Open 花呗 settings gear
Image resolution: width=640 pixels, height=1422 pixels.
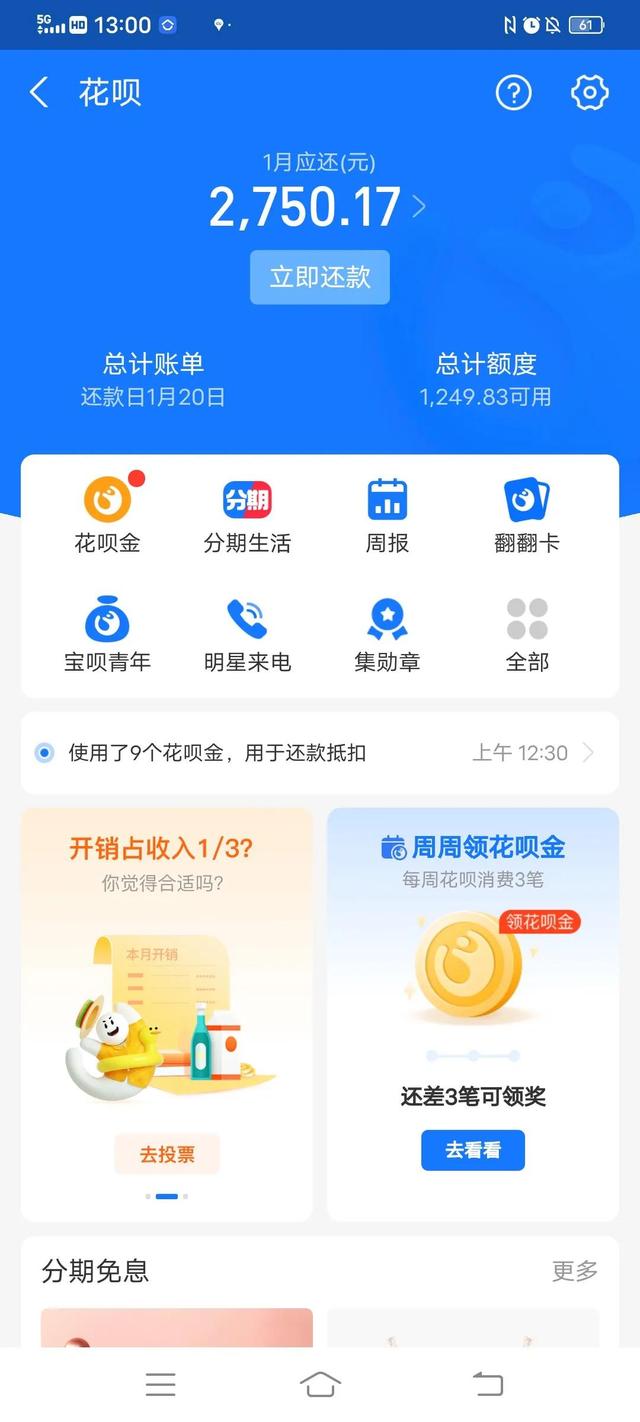(589, 93)
